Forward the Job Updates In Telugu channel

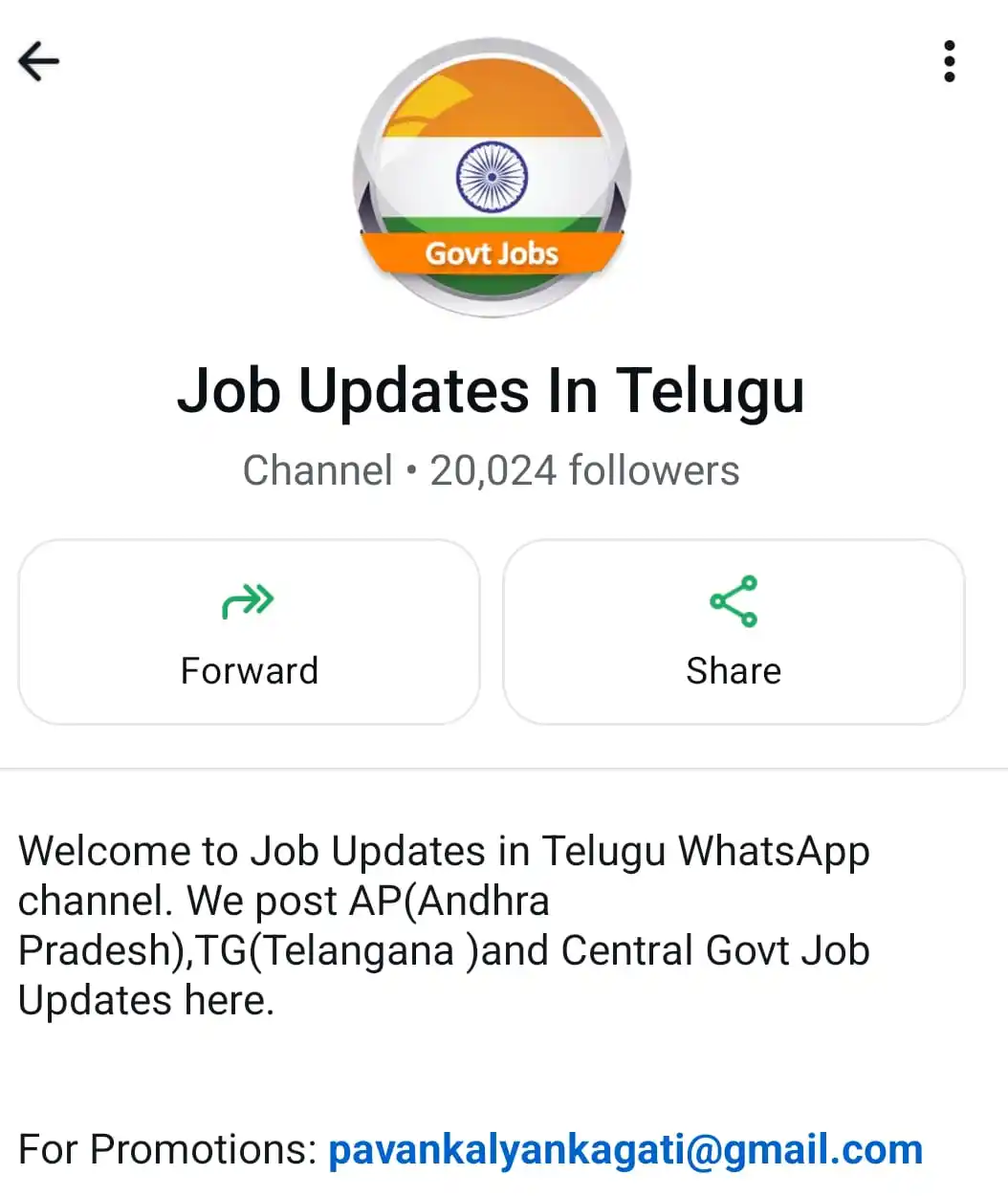(249, 631)
